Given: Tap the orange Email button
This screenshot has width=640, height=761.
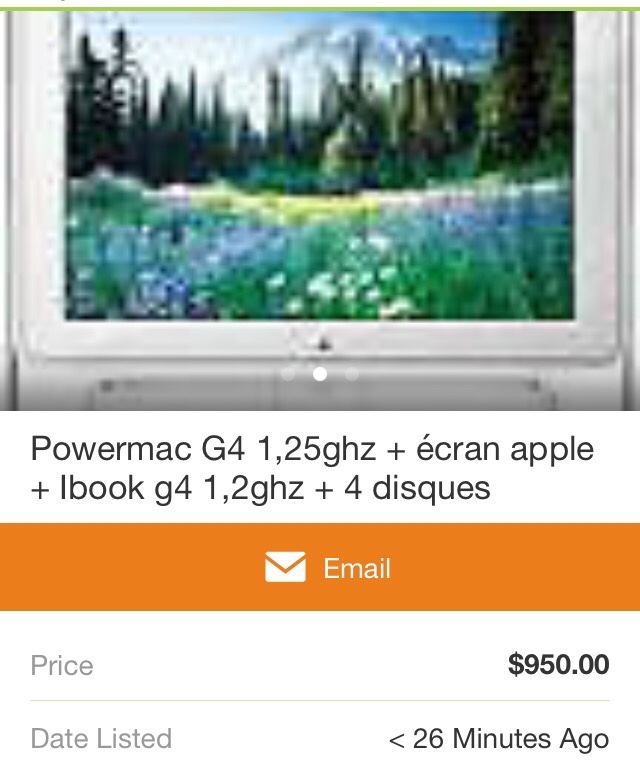Looking at the screenshot, I should (320, 567).
